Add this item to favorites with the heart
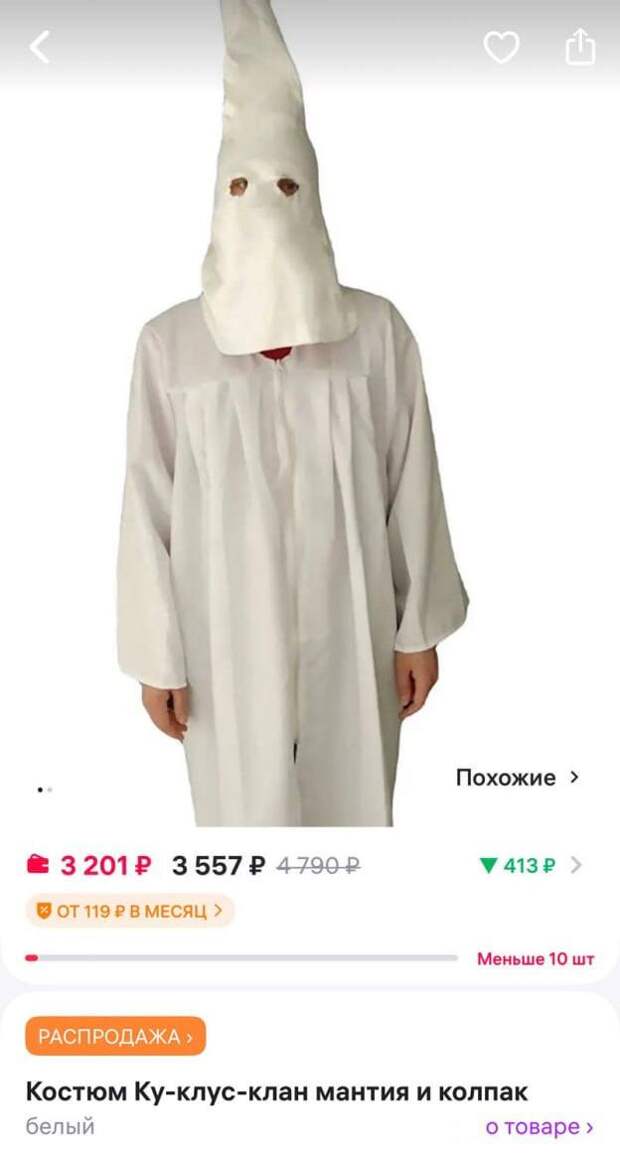This screenshot has width=620, height=1156. [x=501, y=48]
